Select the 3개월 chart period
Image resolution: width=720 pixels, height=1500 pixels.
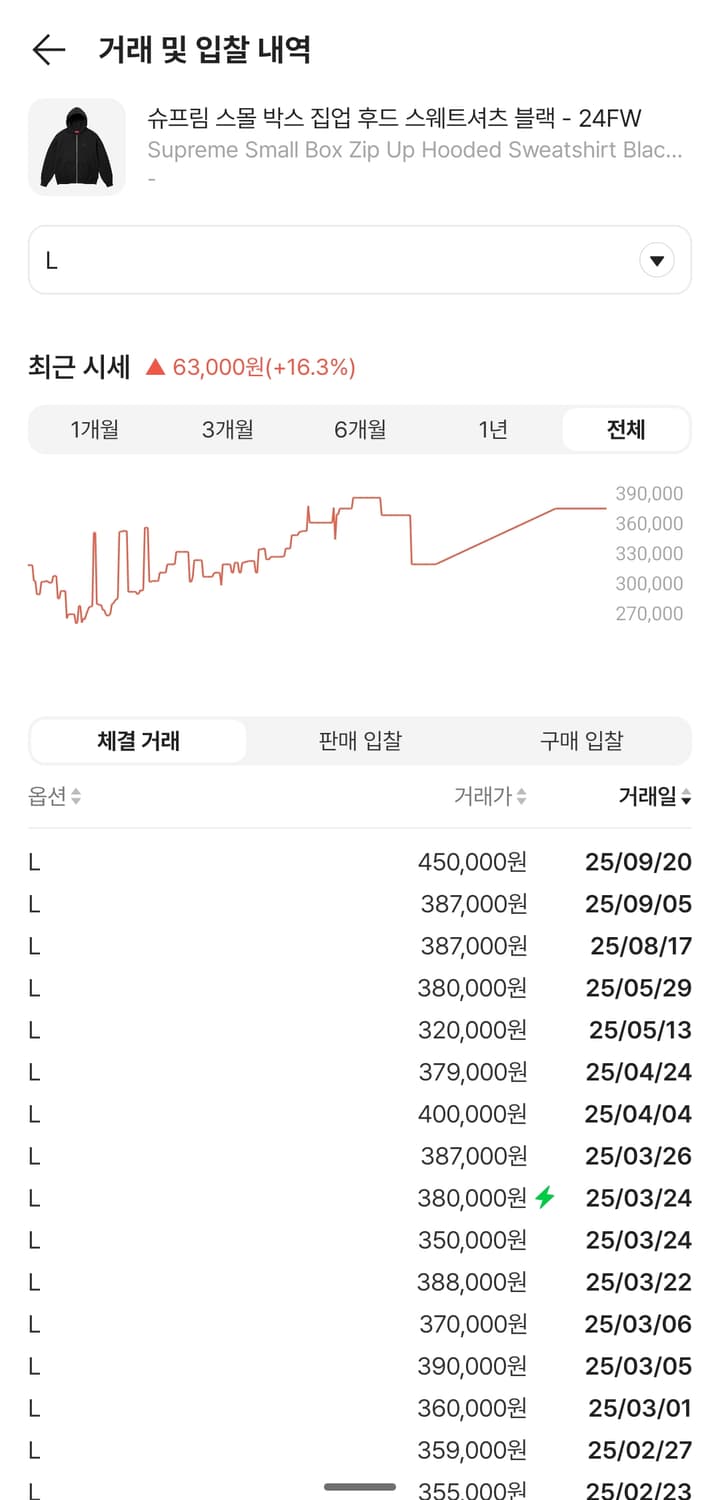click(x=228, y=429)
